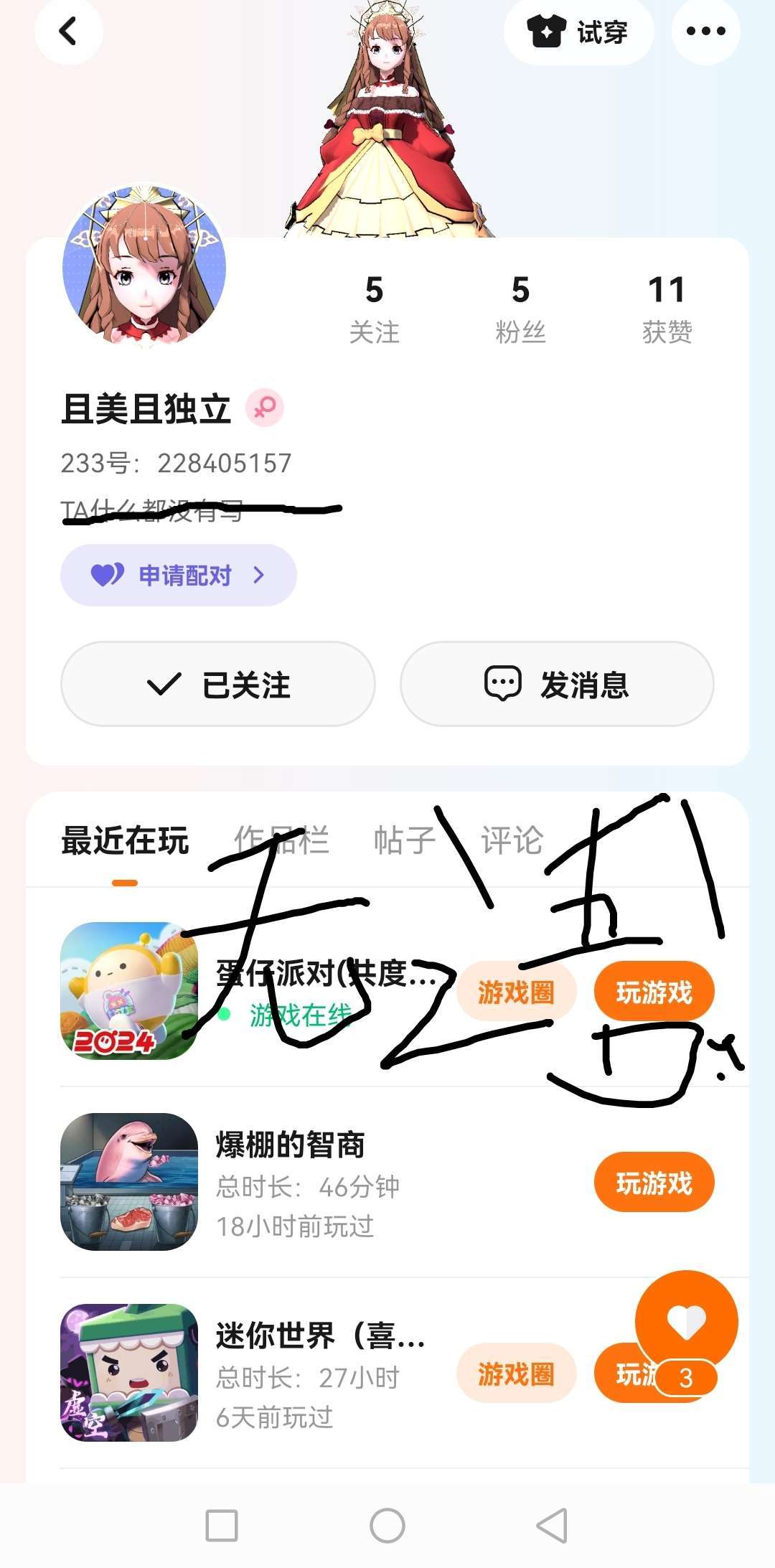Image resolution: width=775 pixels, height=1568 pixels.
Task: Tap the orange heart floating button
Action: pos(687,1322)
